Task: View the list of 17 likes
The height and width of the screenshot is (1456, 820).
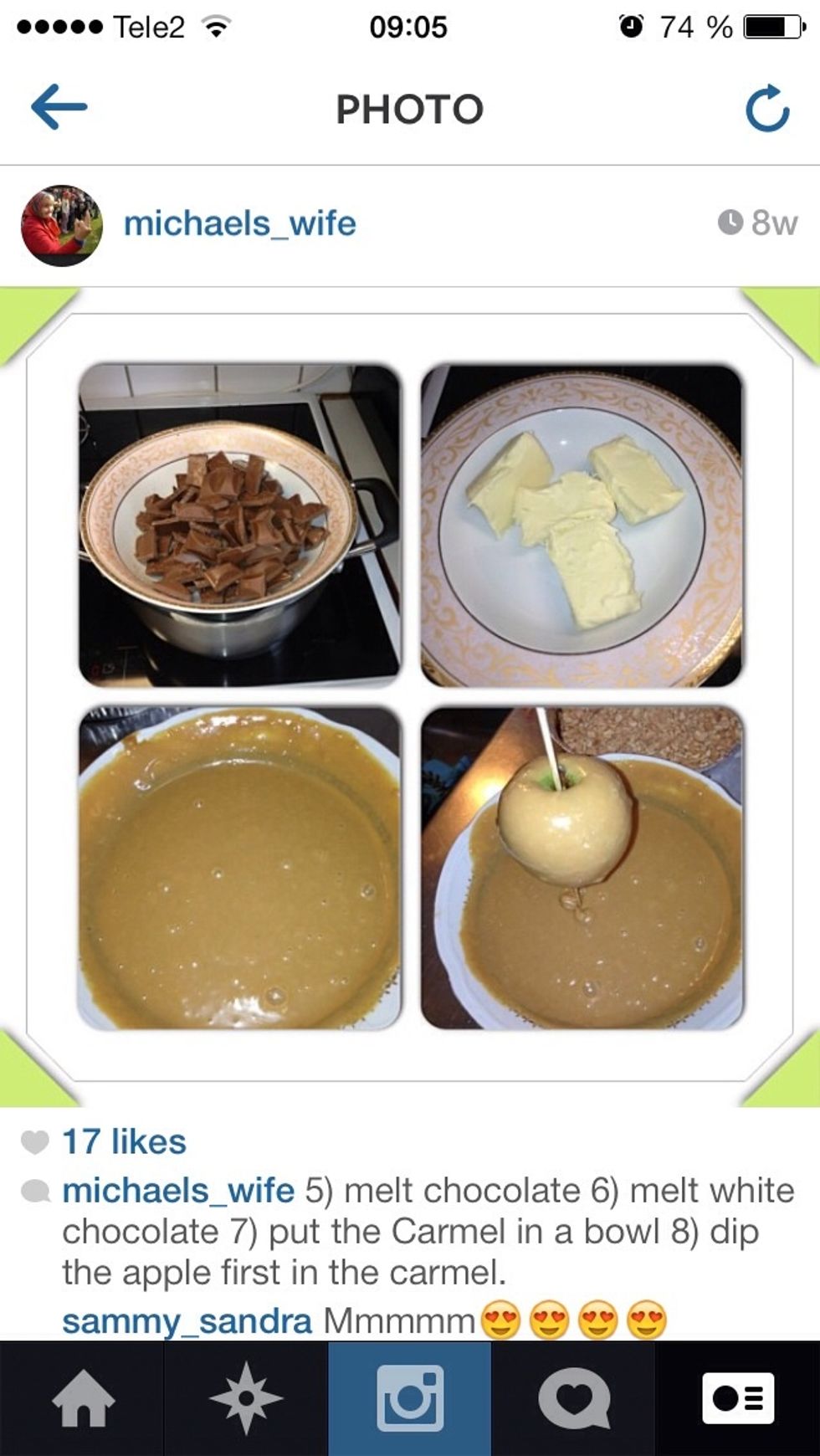Action: pyautogui.click(x=126, y=1141)
